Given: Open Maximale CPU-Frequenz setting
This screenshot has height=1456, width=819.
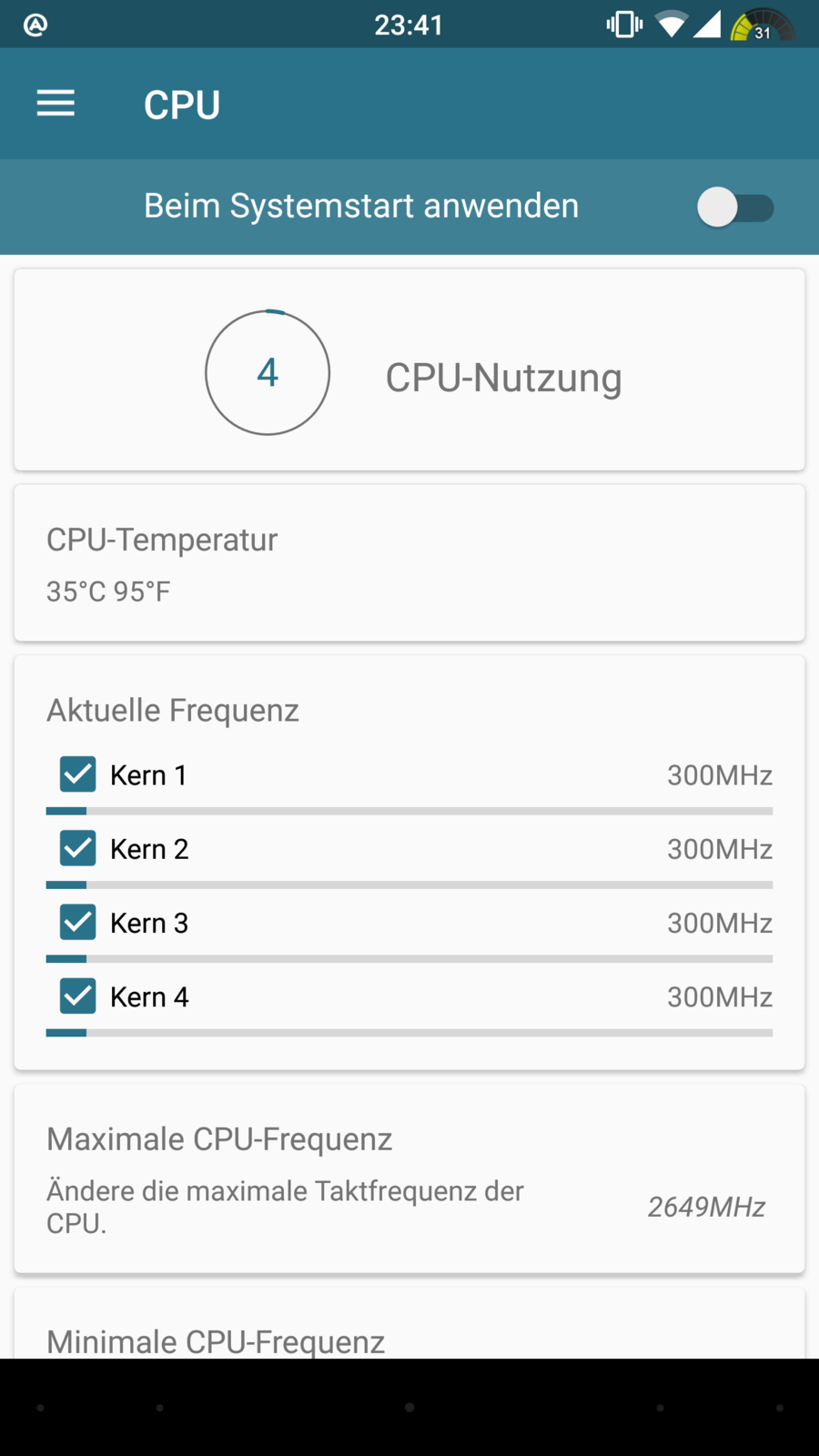Looking at the screenshot, I should (x=409, y=1180).
